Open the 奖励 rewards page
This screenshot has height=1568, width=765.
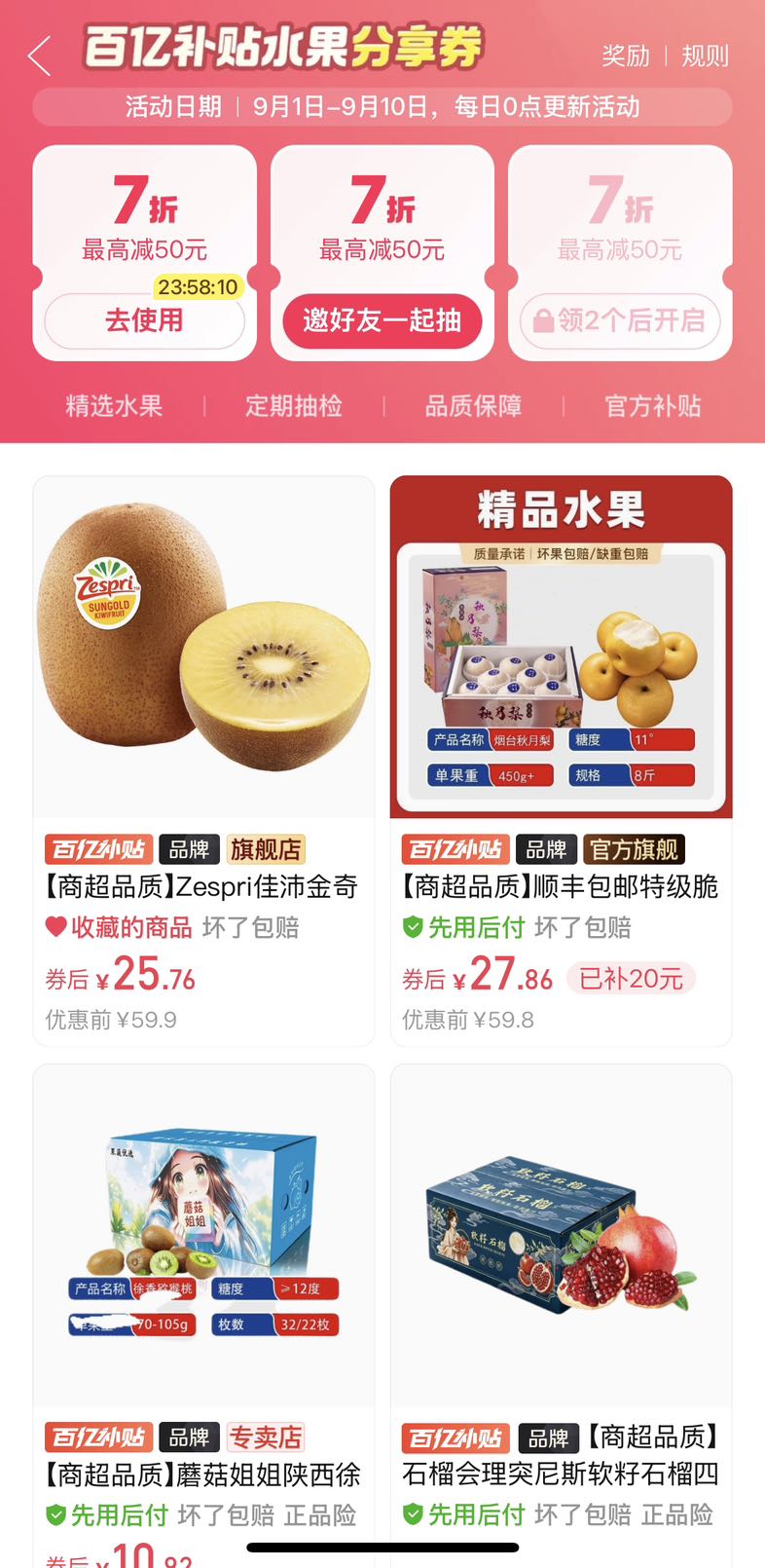[x=626, y=56]
